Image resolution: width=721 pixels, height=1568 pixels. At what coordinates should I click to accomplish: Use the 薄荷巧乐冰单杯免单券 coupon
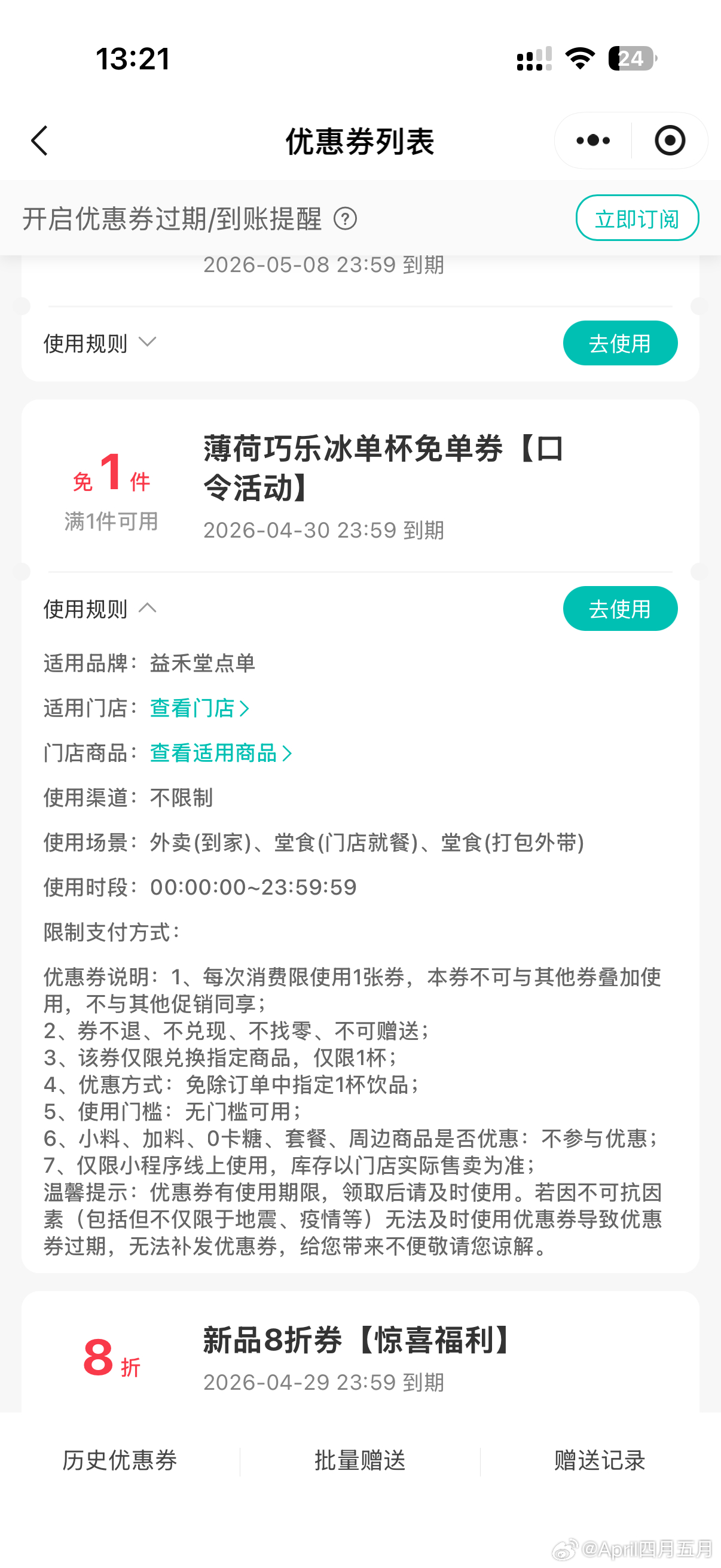pos(619,609)
